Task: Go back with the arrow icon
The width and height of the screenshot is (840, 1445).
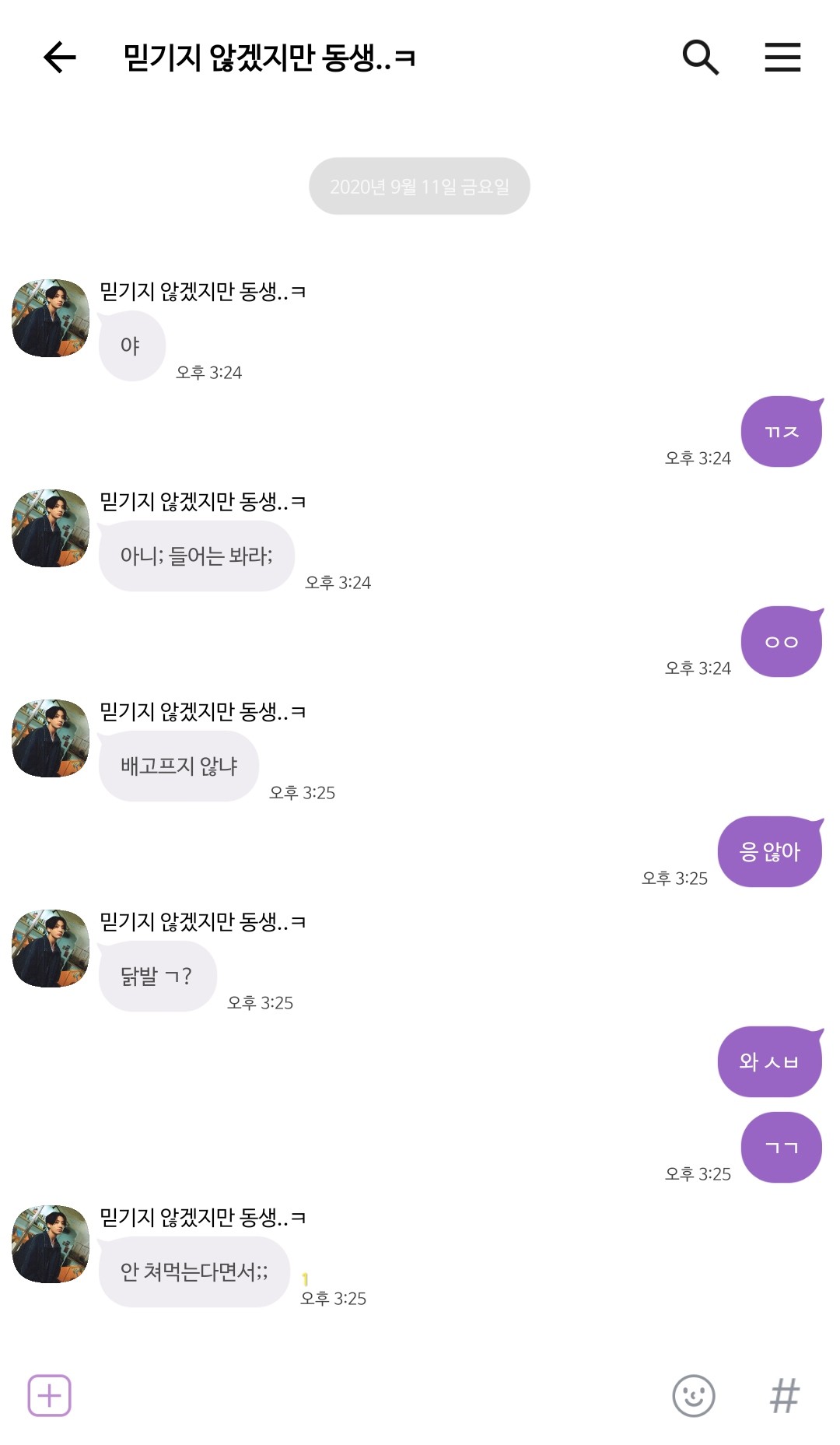Action: pyautogui.click(x=59, y=58)
